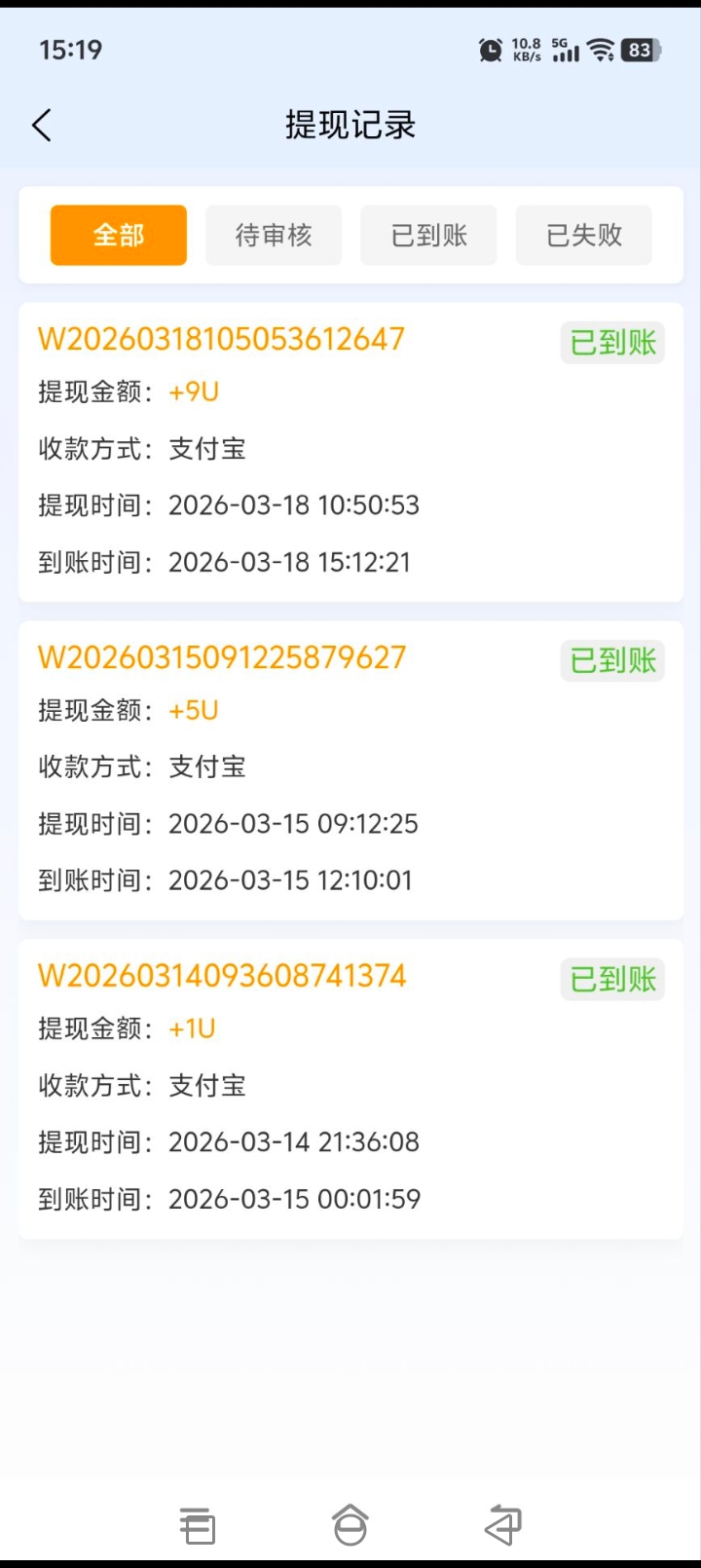Tap the +9U withdrawal amount
The width and height of the screenshot is (701, 1568).
click(193, 392)
